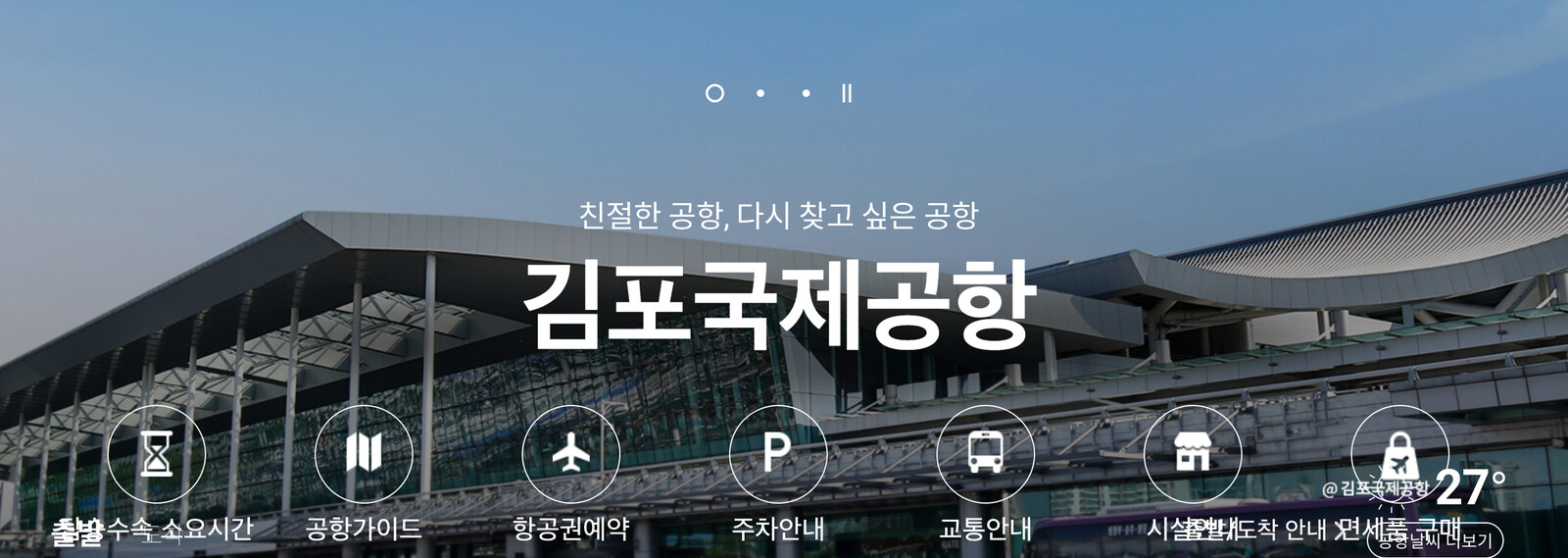This screenshot has height=558, width=1568.
Task: Open 교통안내 bus transport information
Action: pyautogui.click(x=985, y=454)
